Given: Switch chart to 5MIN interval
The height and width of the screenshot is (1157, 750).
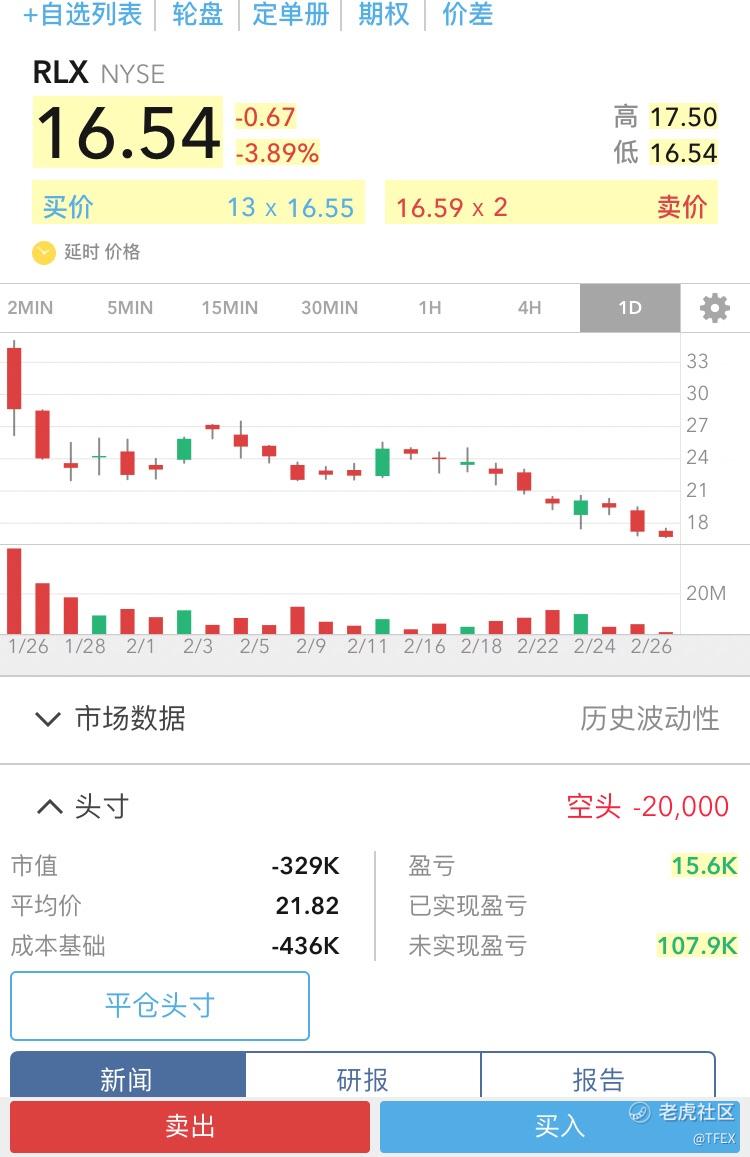Looking at the screenshot, I should [130, 308].
